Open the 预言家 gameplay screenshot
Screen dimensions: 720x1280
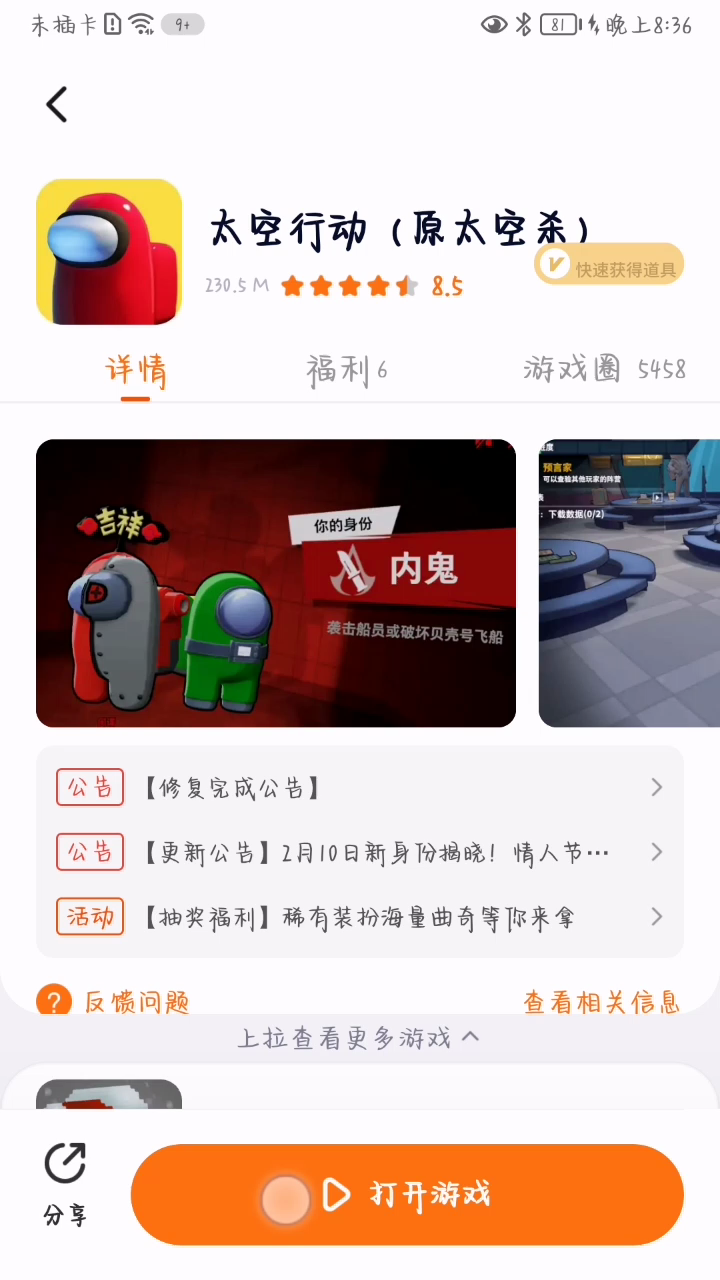pyautogui.click(x=629, y=583)
